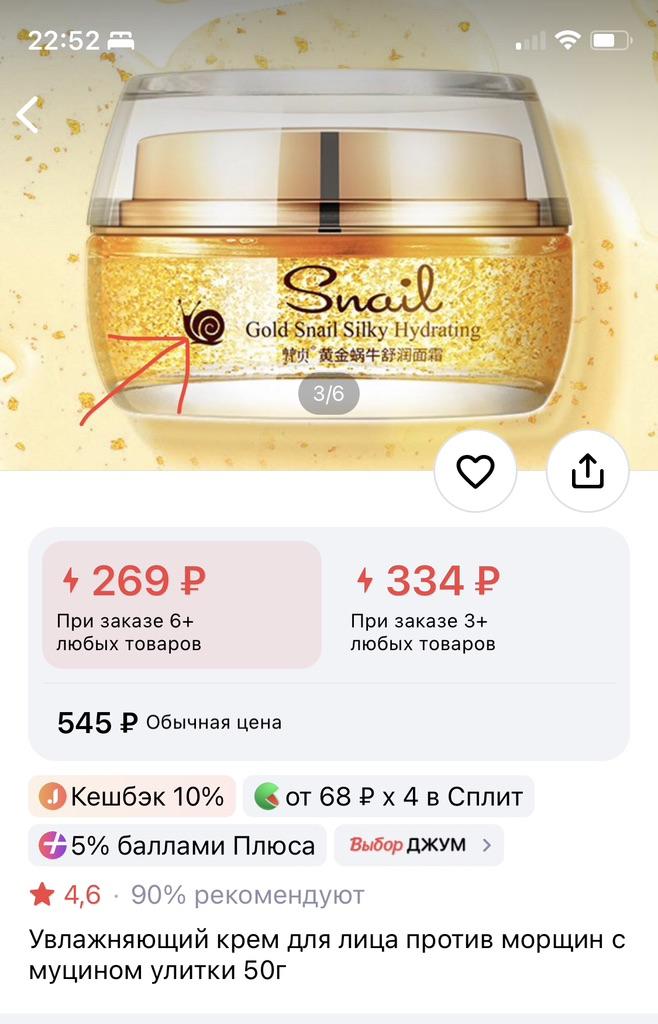Share this product
Screen dimensions: 658x1024
pos(588,471)
